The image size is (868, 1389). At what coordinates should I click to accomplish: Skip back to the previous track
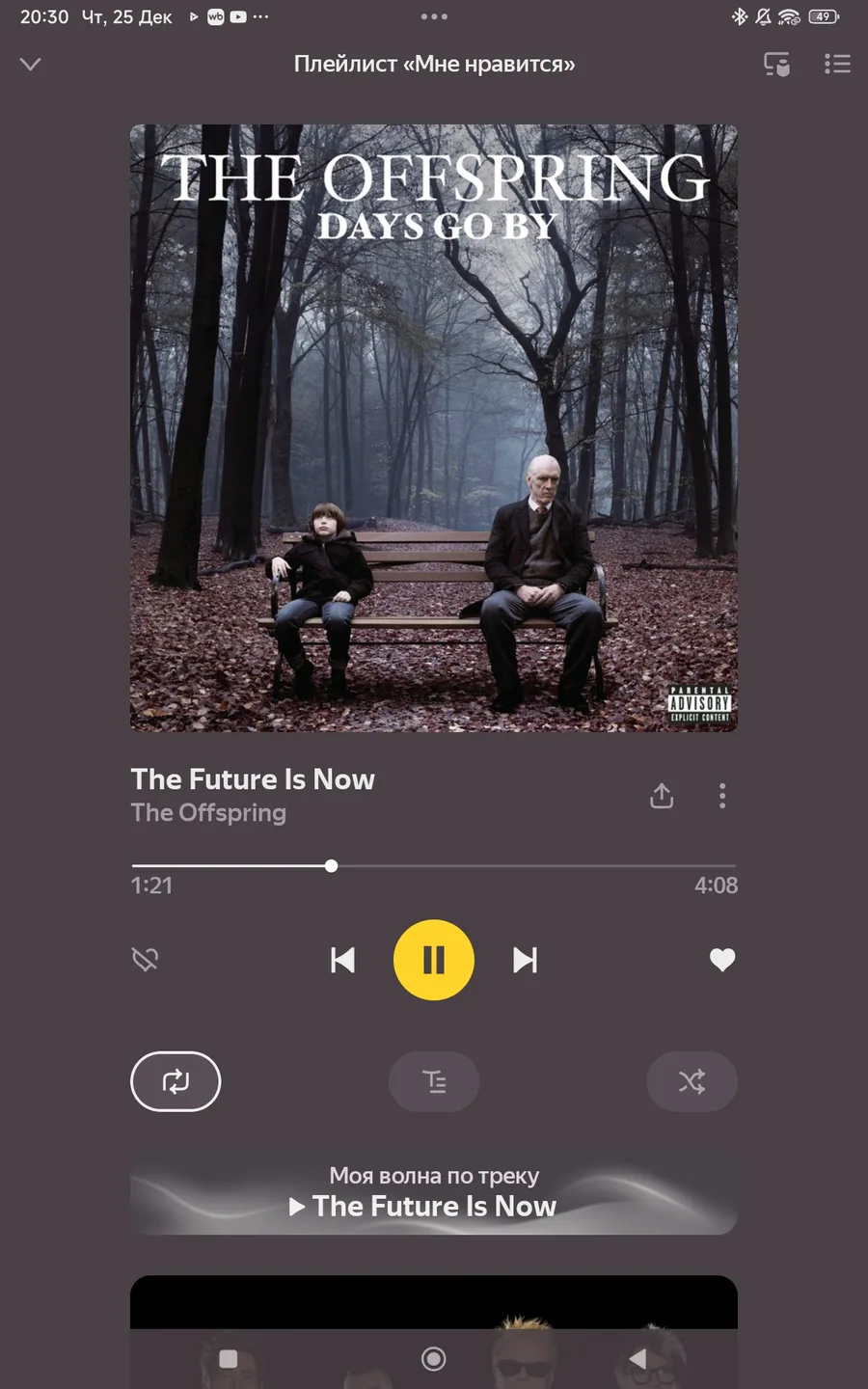pos(342,960)
